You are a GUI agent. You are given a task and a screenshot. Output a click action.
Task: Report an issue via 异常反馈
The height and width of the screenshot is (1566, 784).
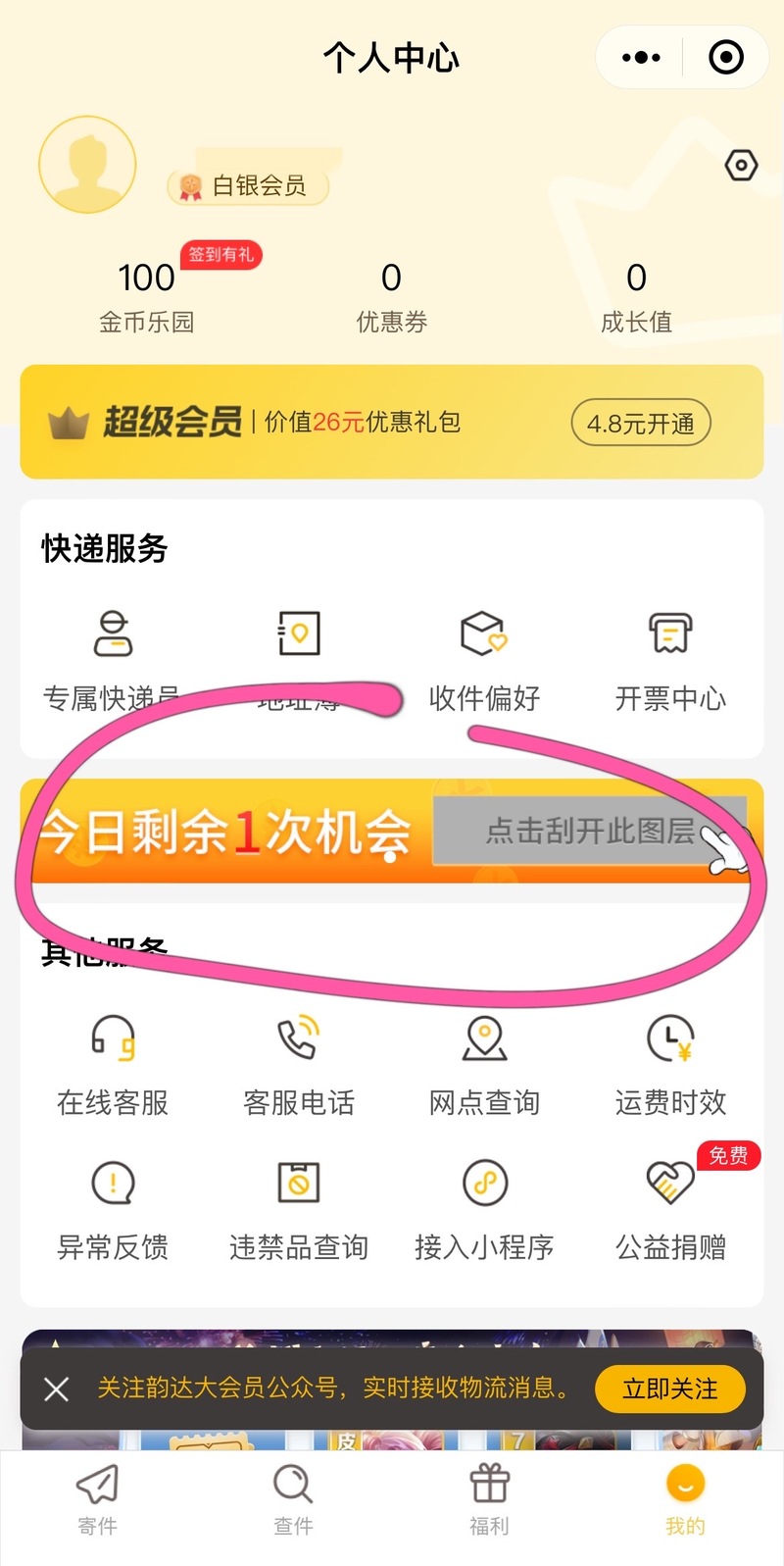[x=113, y=1208]
